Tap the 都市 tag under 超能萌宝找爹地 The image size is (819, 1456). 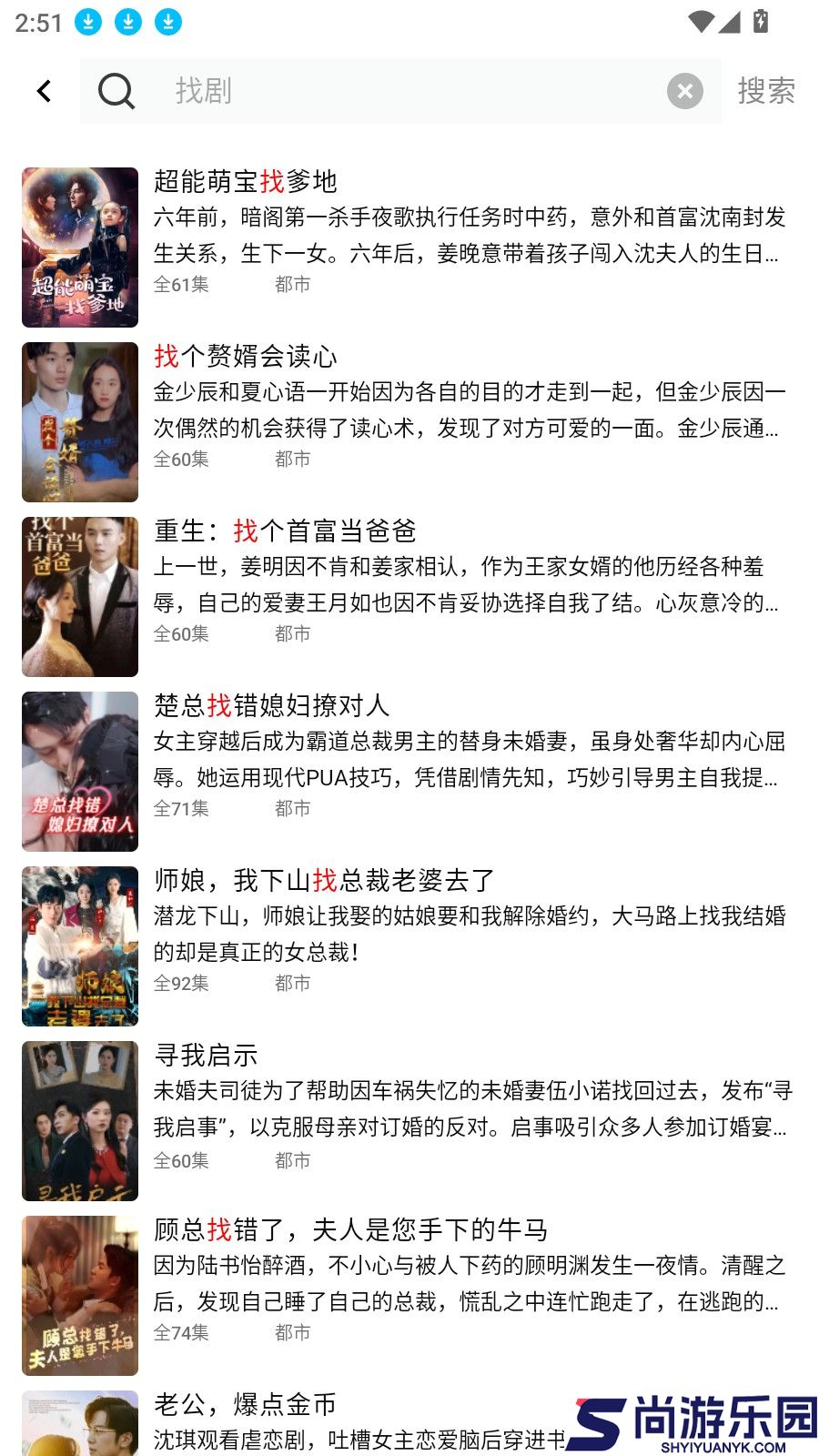292,284
